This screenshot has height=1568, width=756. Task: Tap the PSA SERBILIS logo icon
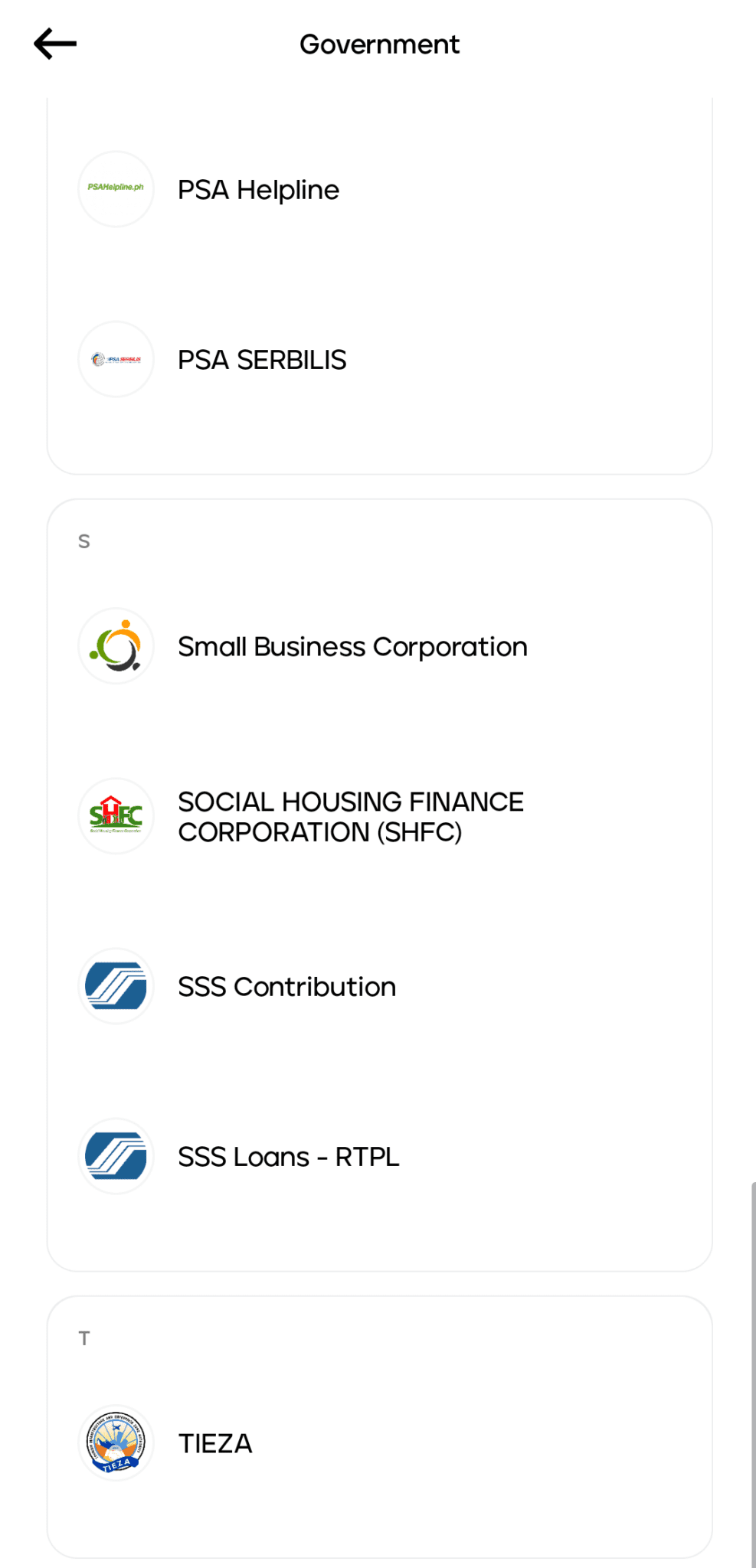pyautogui.click(x=116, y=358)
